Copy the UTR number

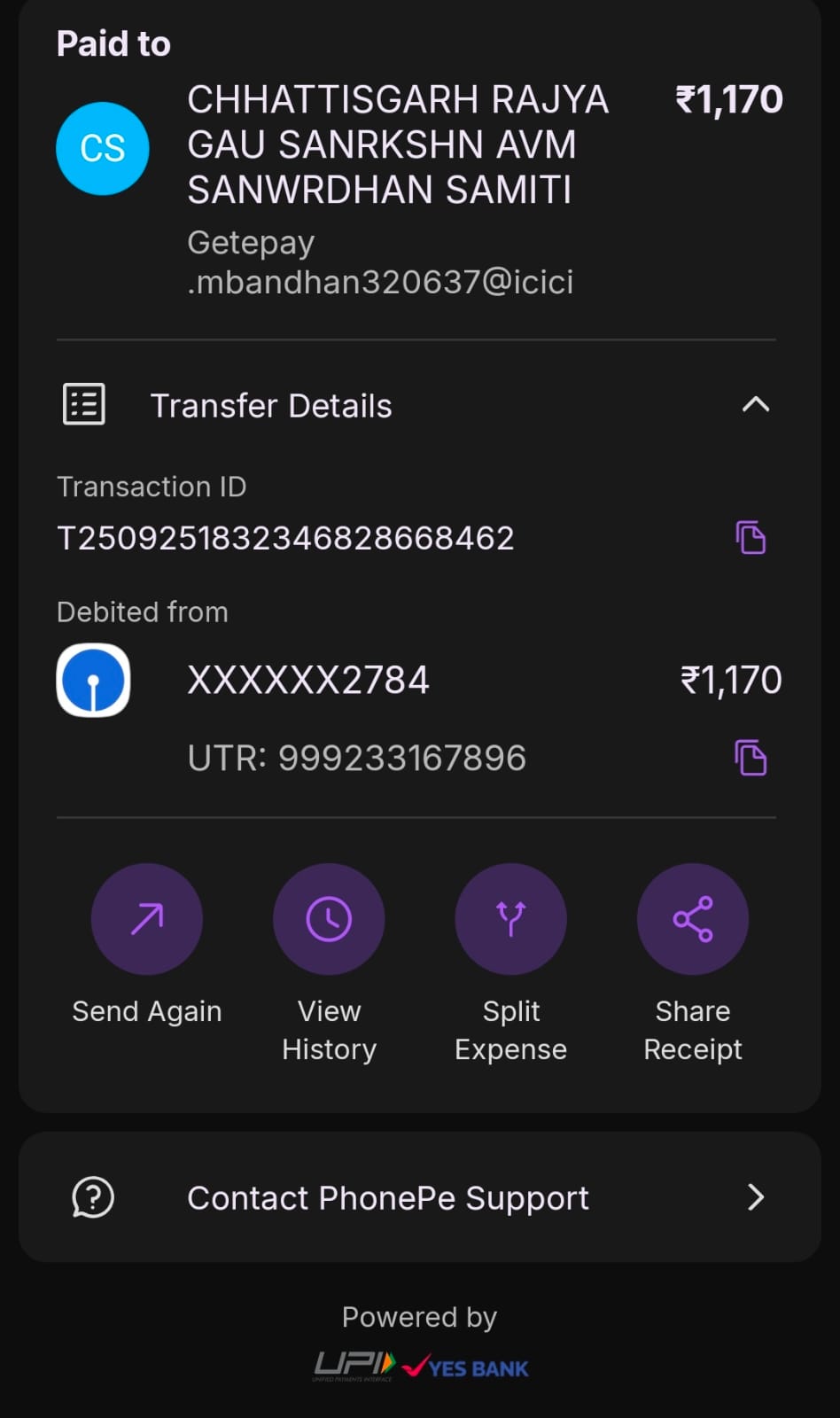[x=751, y=759]
